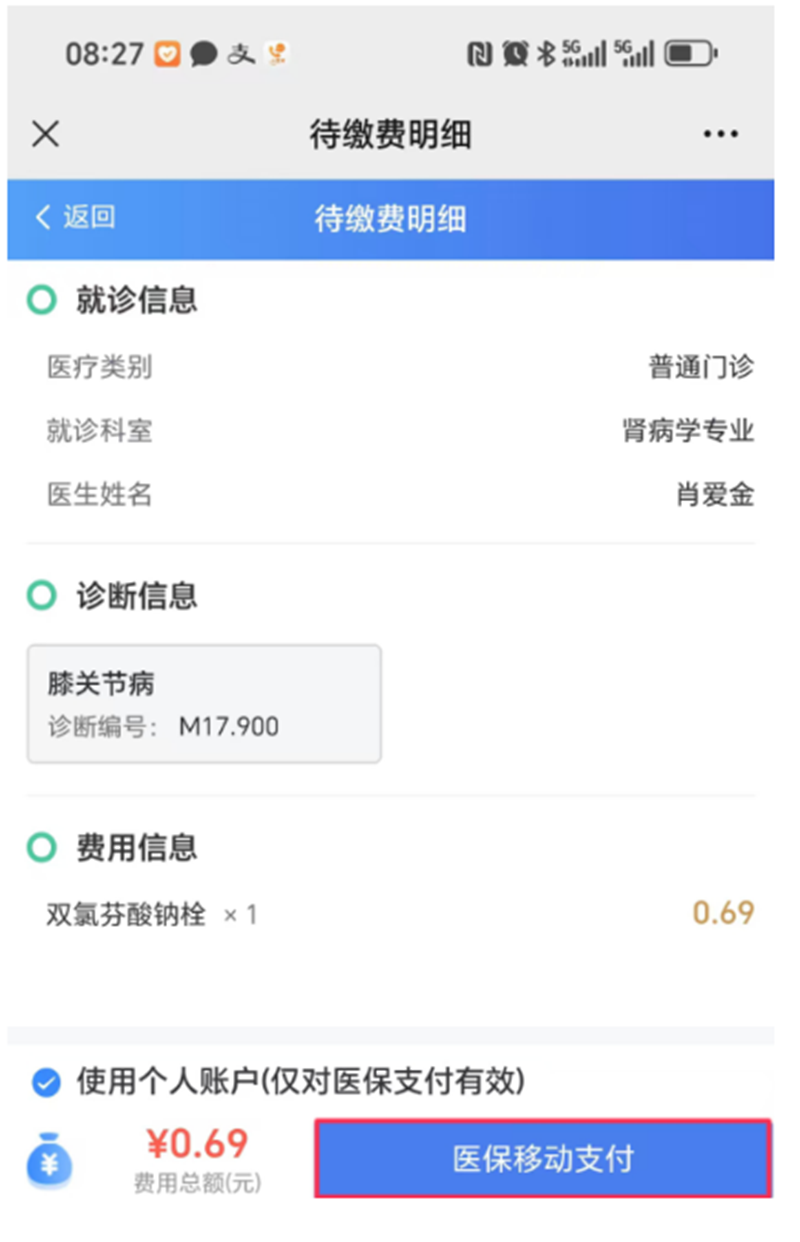The width and height of the screenshot is (800, 1242).
Task: Open the three-dot overflow menu
Action: coord(720,134)
